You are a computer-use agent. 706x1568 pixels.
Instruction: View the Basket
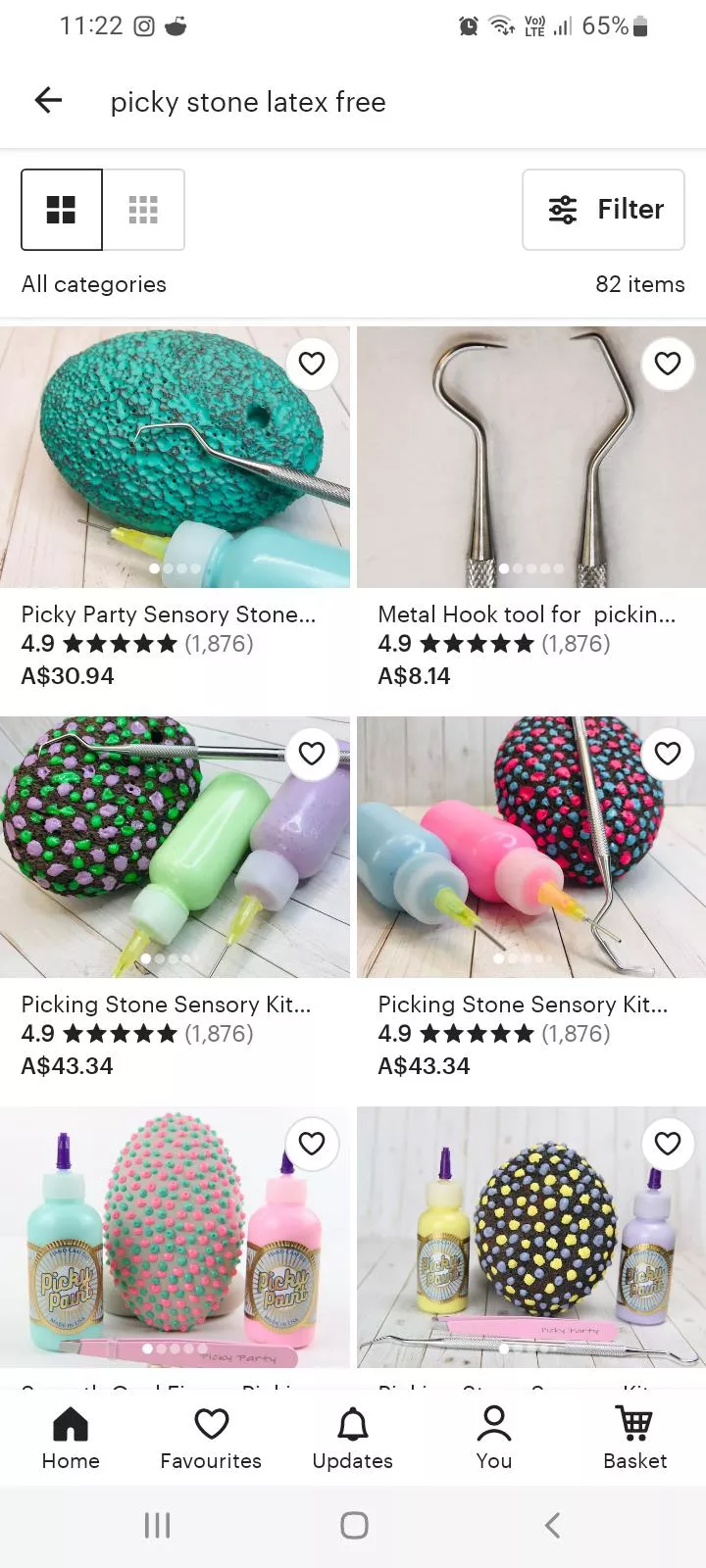click(634, 1438)
